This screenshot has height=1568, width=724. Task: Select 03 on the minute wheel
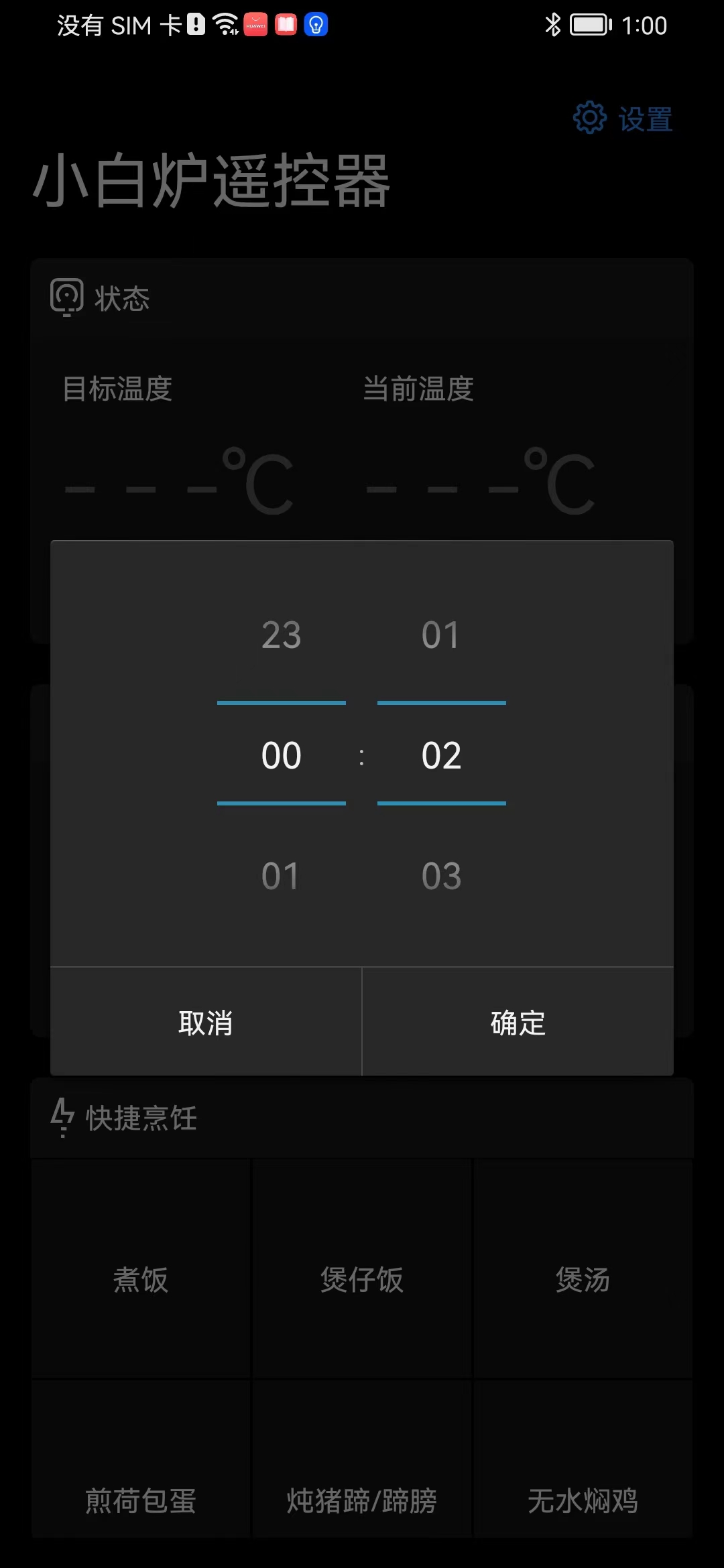click(x=442, y=874)
